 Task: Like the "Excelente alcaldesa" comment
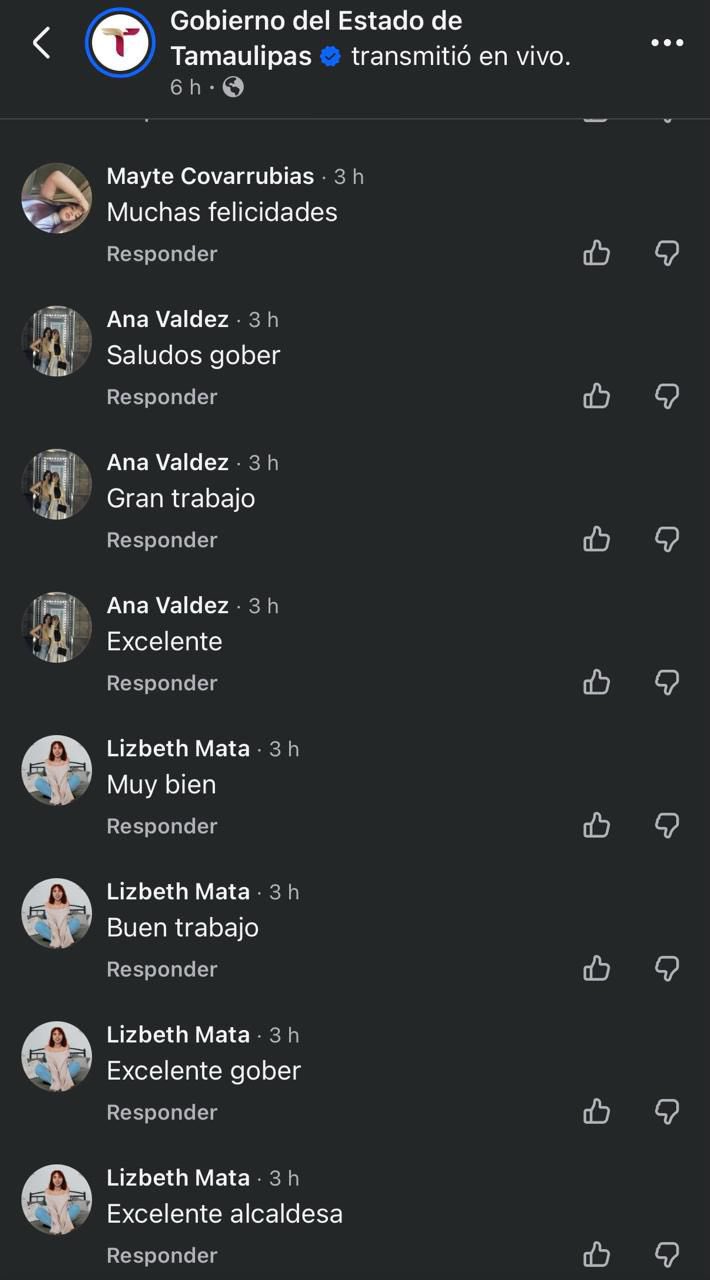pyautogui.click(x=597, y=1254)
